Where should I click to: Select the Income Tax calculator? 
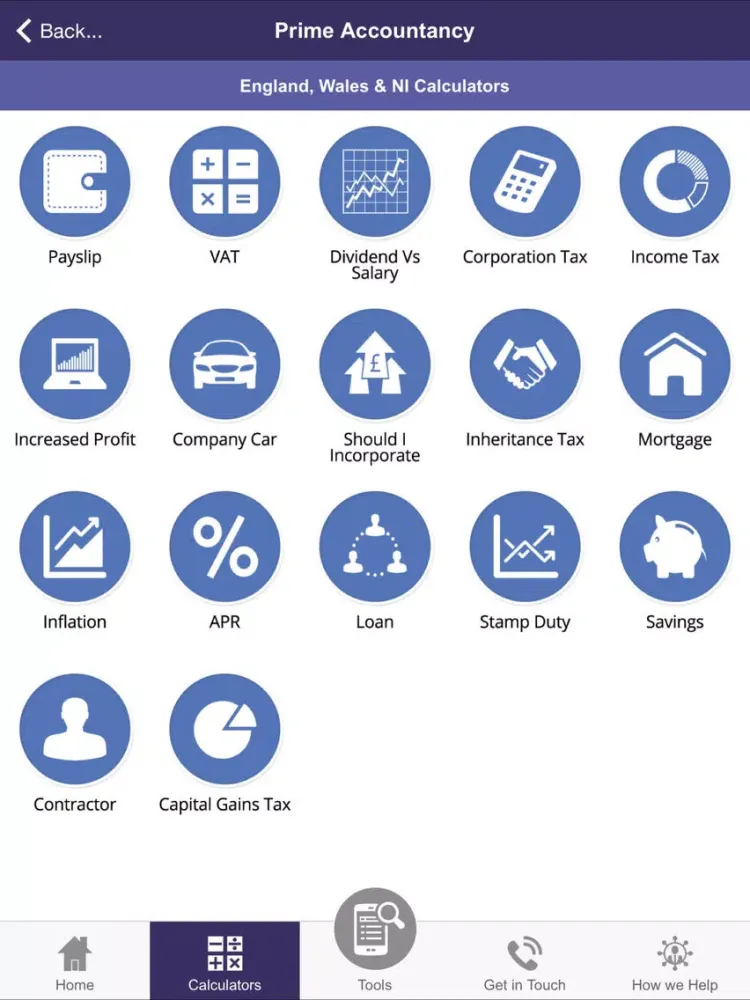pyautogui.click(x=675, y=182)
